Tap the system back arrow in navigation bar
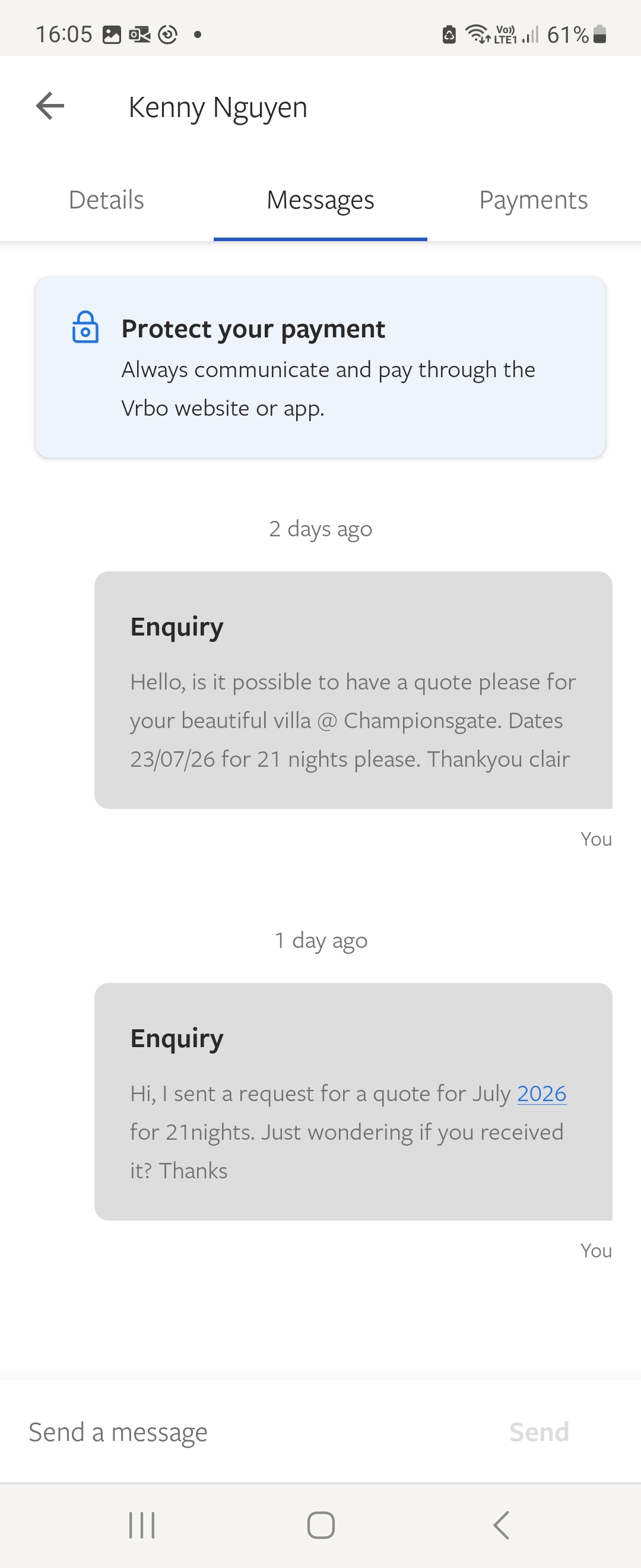 (500, 1525)
